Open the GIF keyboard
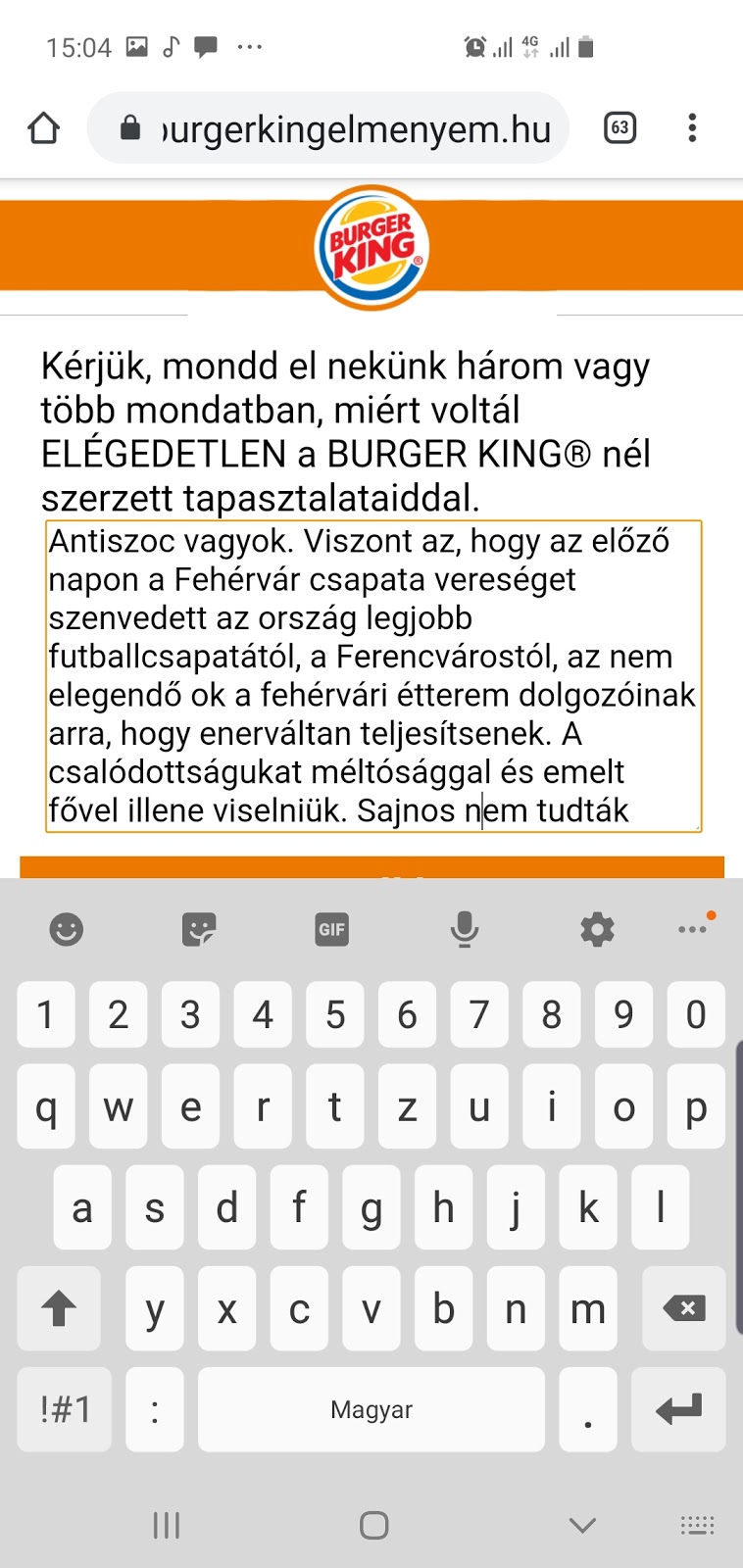The height and width of the screenshot is (1568, 743). 332,929
